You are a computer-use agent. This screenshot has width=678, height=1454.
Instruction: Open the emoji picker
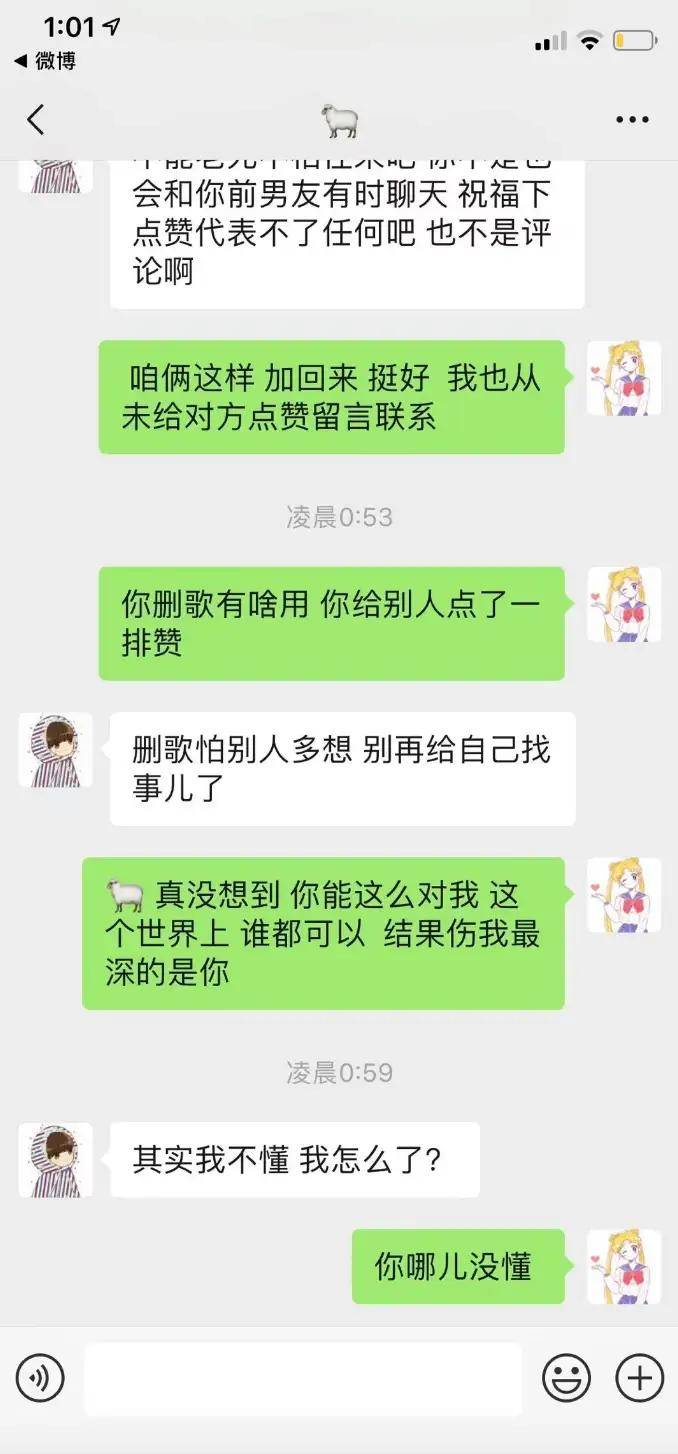[x=566, y=1379]
